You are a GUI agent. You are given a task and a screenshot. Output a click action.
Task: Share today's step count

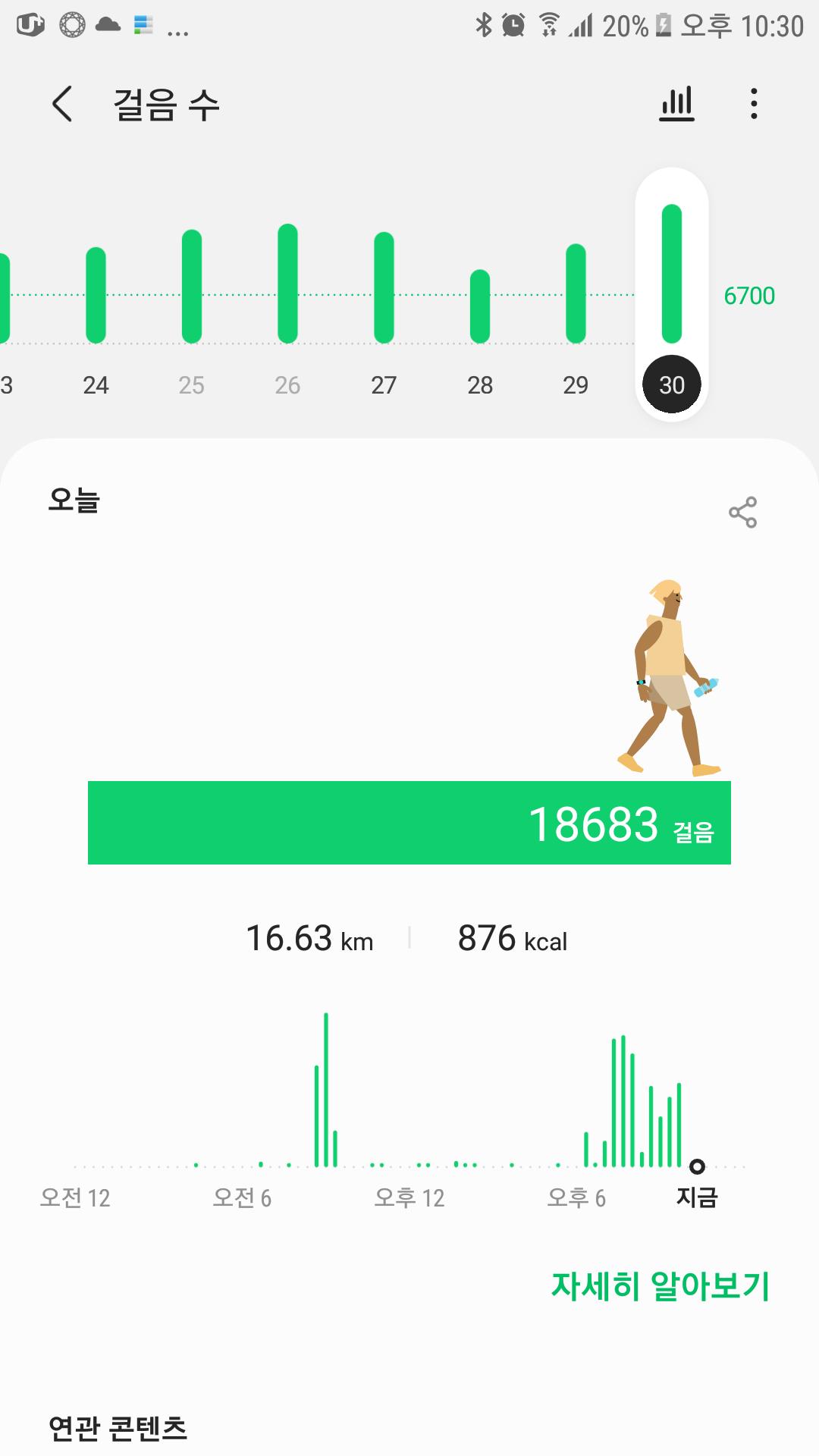742,513
